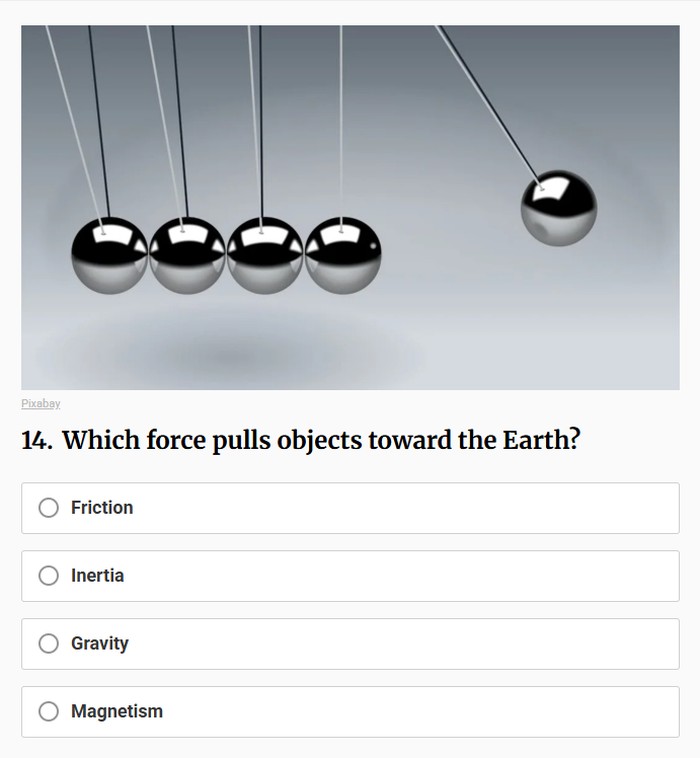
Task: Open the Pixabay image credit link
Action: click(x=41, y=404)
